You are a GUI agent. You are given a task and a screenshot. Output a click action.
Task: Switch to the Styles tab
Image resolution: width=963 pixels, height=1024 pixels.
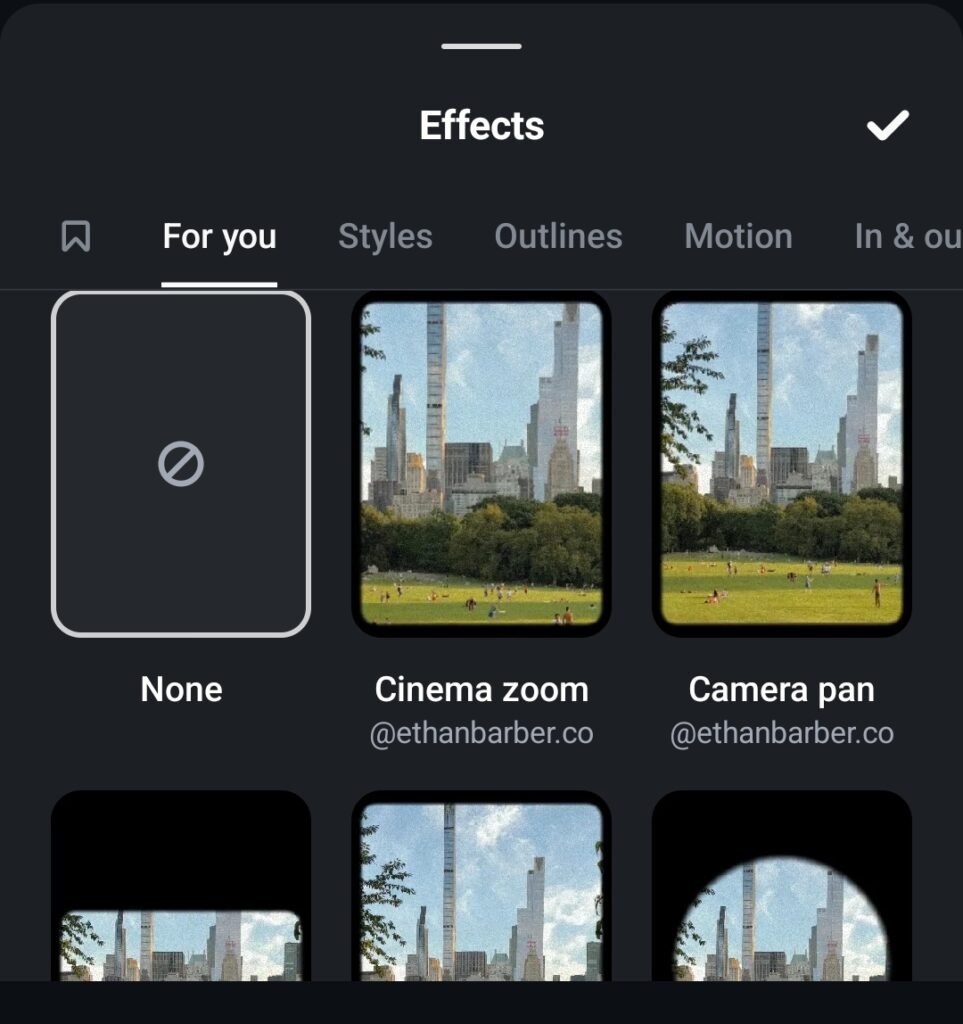pos(385,237)
